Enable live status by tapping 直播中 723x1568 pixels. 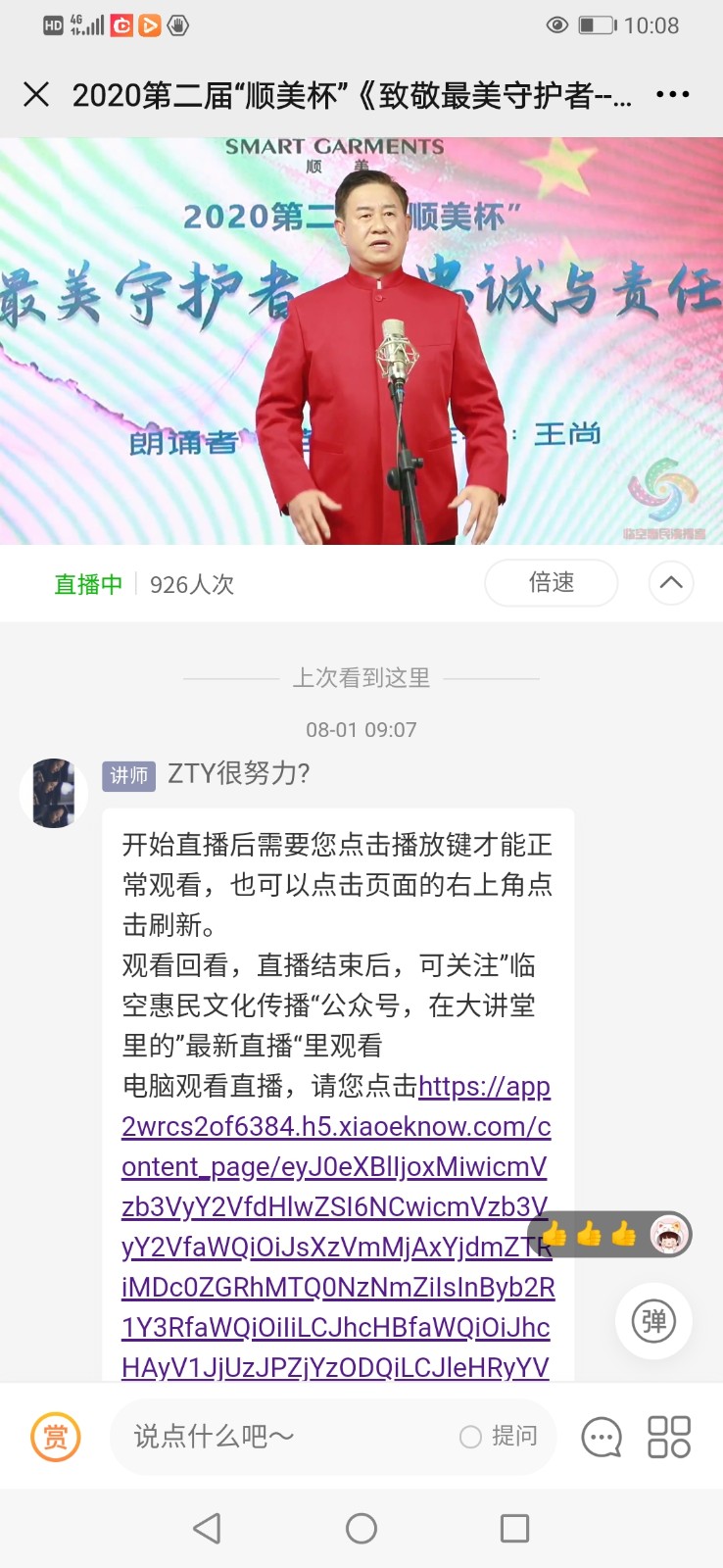87,583
